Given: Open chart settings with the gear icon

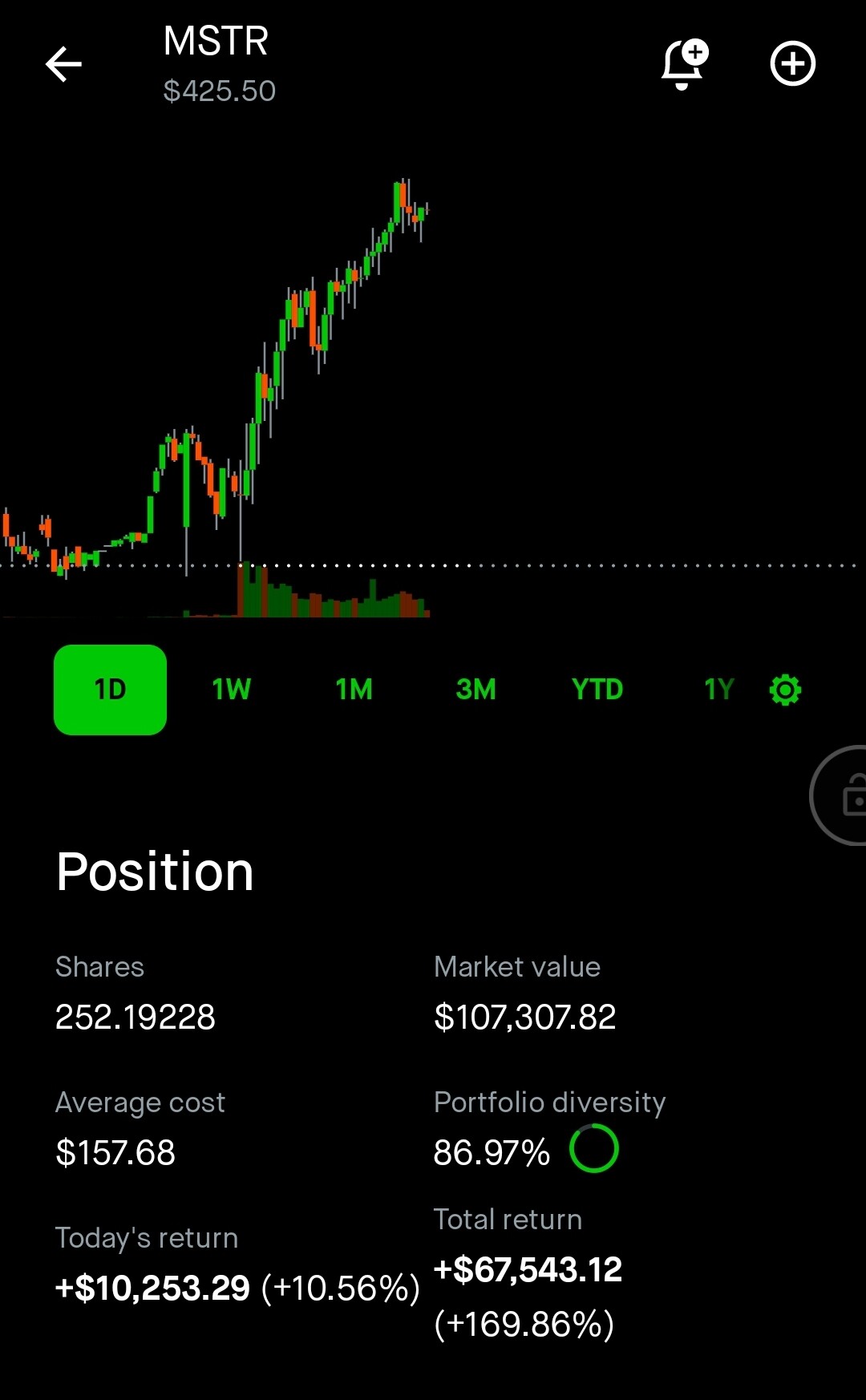Looking at the screenshot, I should pos(785,689).
